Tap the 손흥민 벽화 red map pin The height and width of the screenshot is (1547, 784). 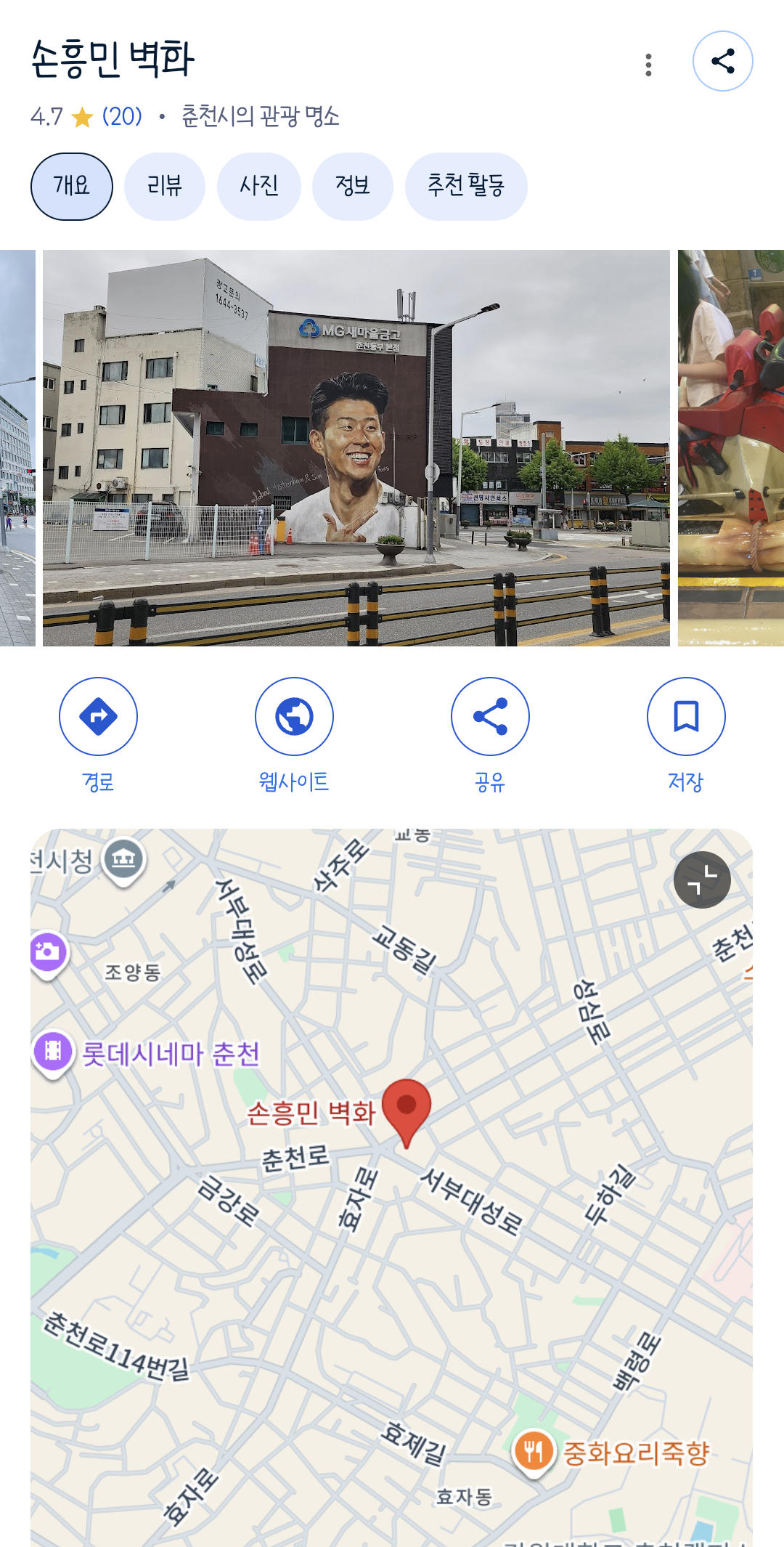[x=407, y=1108]
